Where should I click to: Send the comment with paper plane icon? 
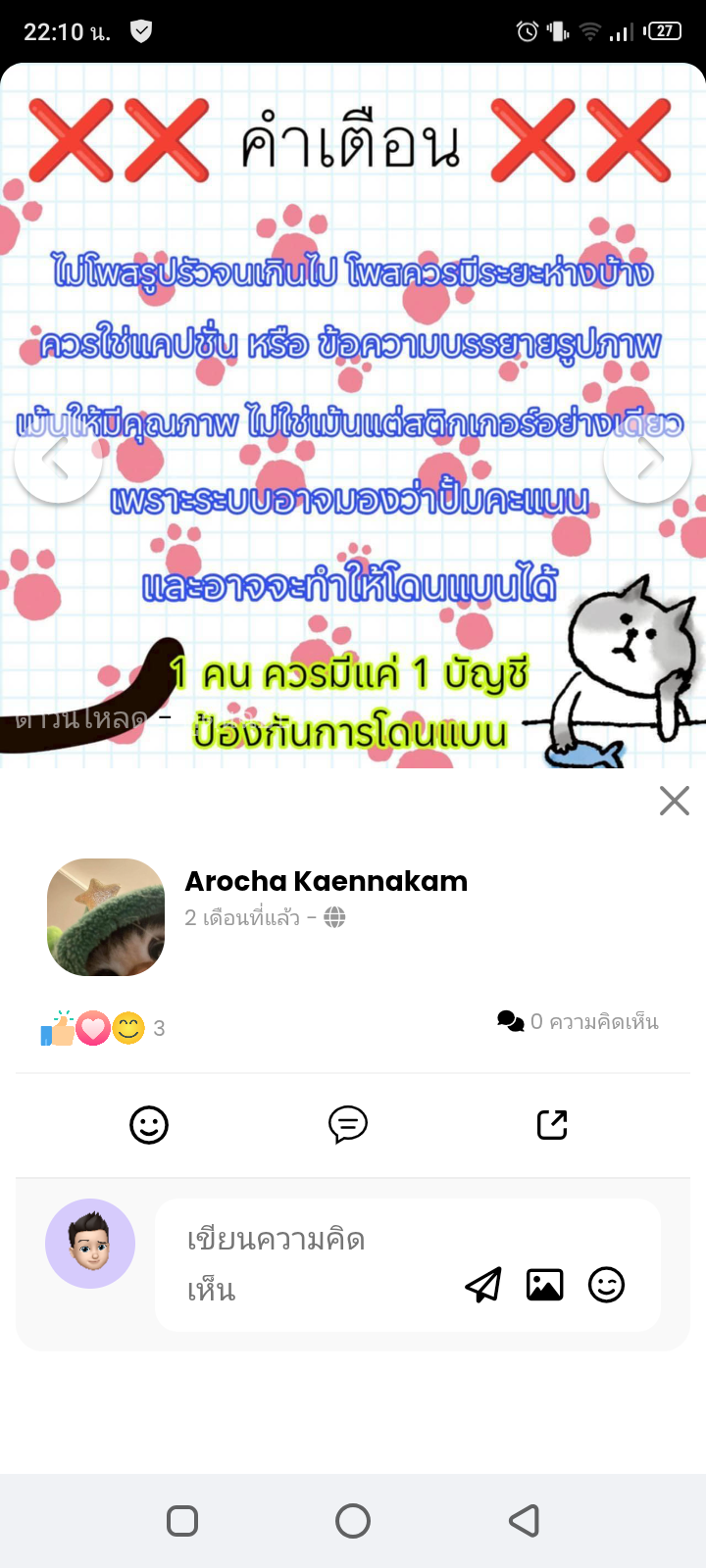pos(483,1285)
